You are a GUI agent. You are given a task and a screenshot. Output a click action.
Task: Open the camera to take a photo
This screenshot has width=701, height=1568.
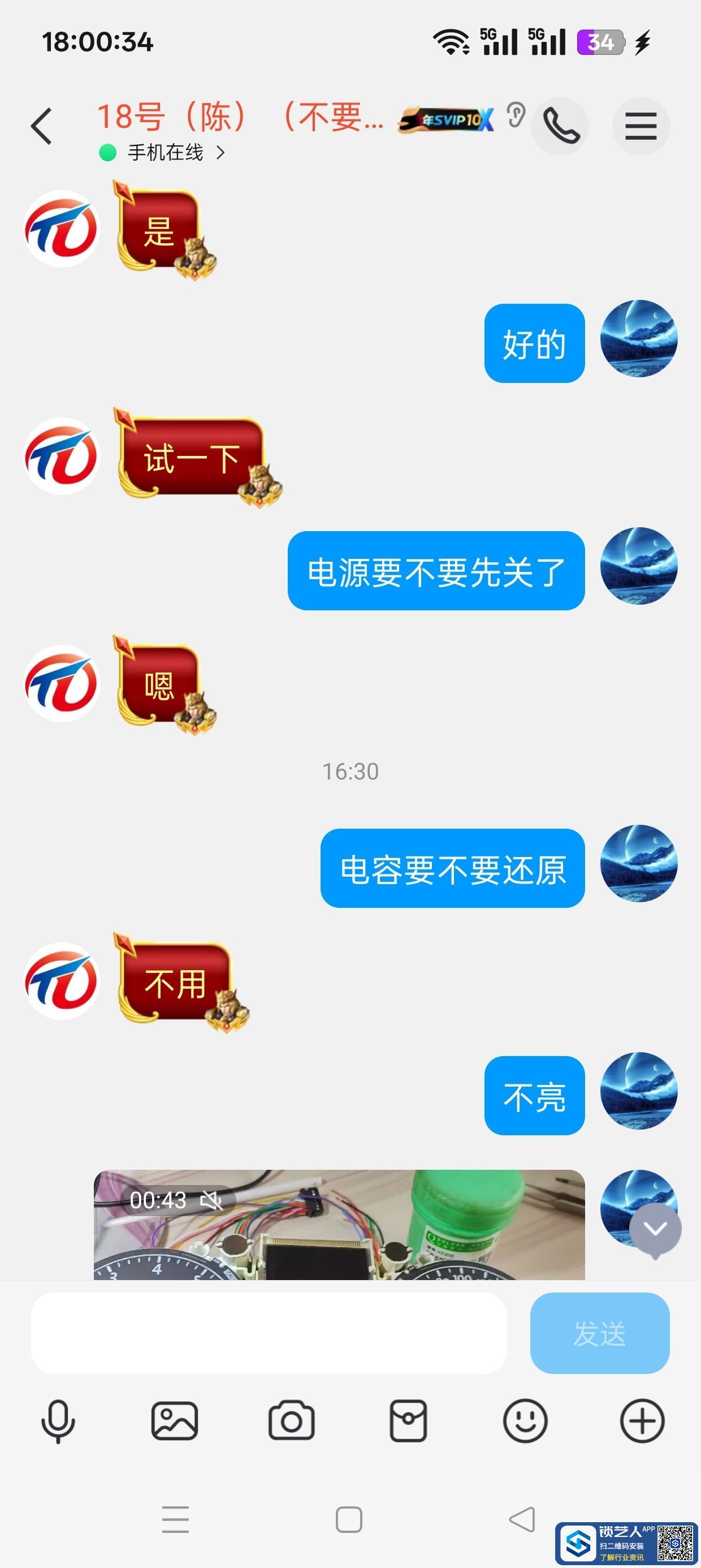(292, 1421)
